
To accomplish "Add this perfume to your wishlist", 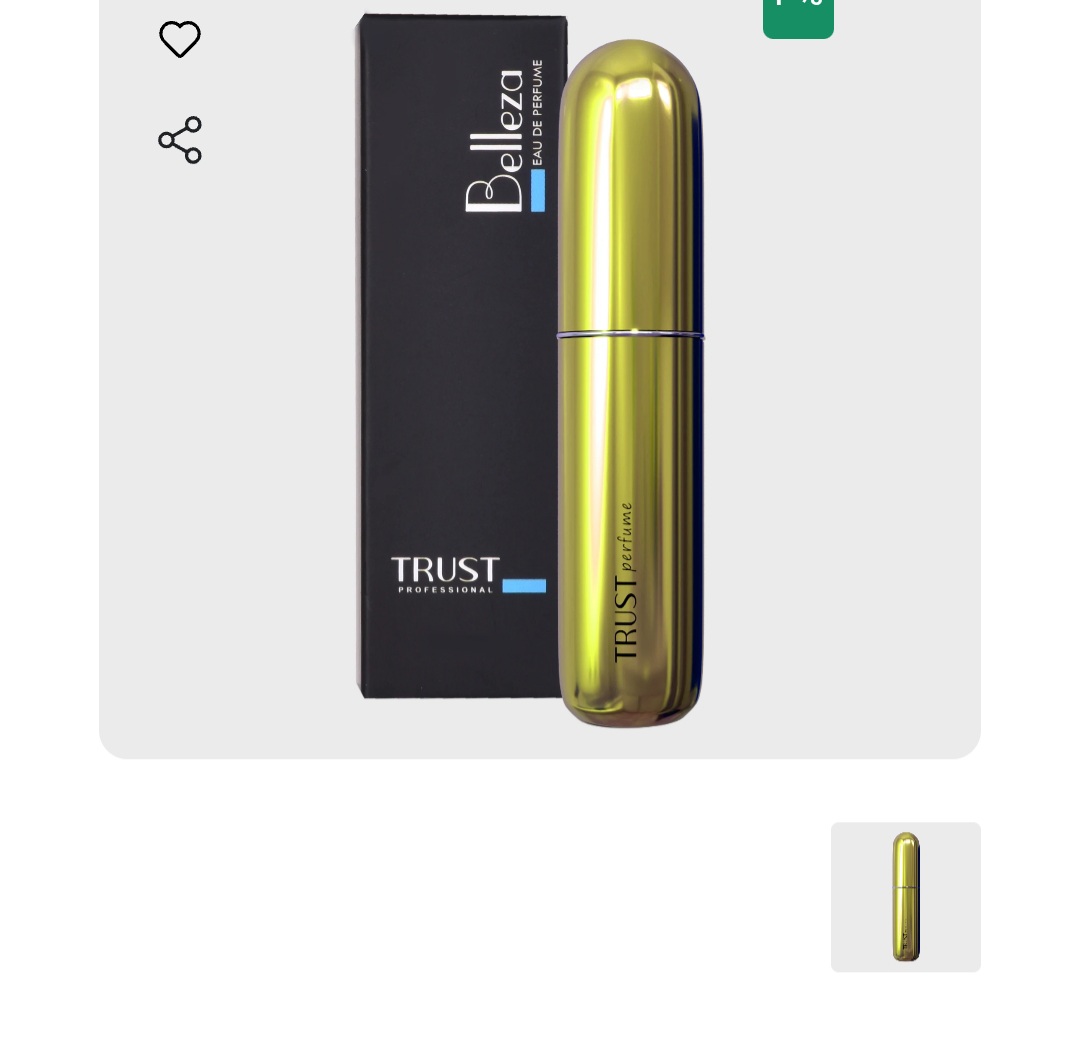I will [180, 40].
